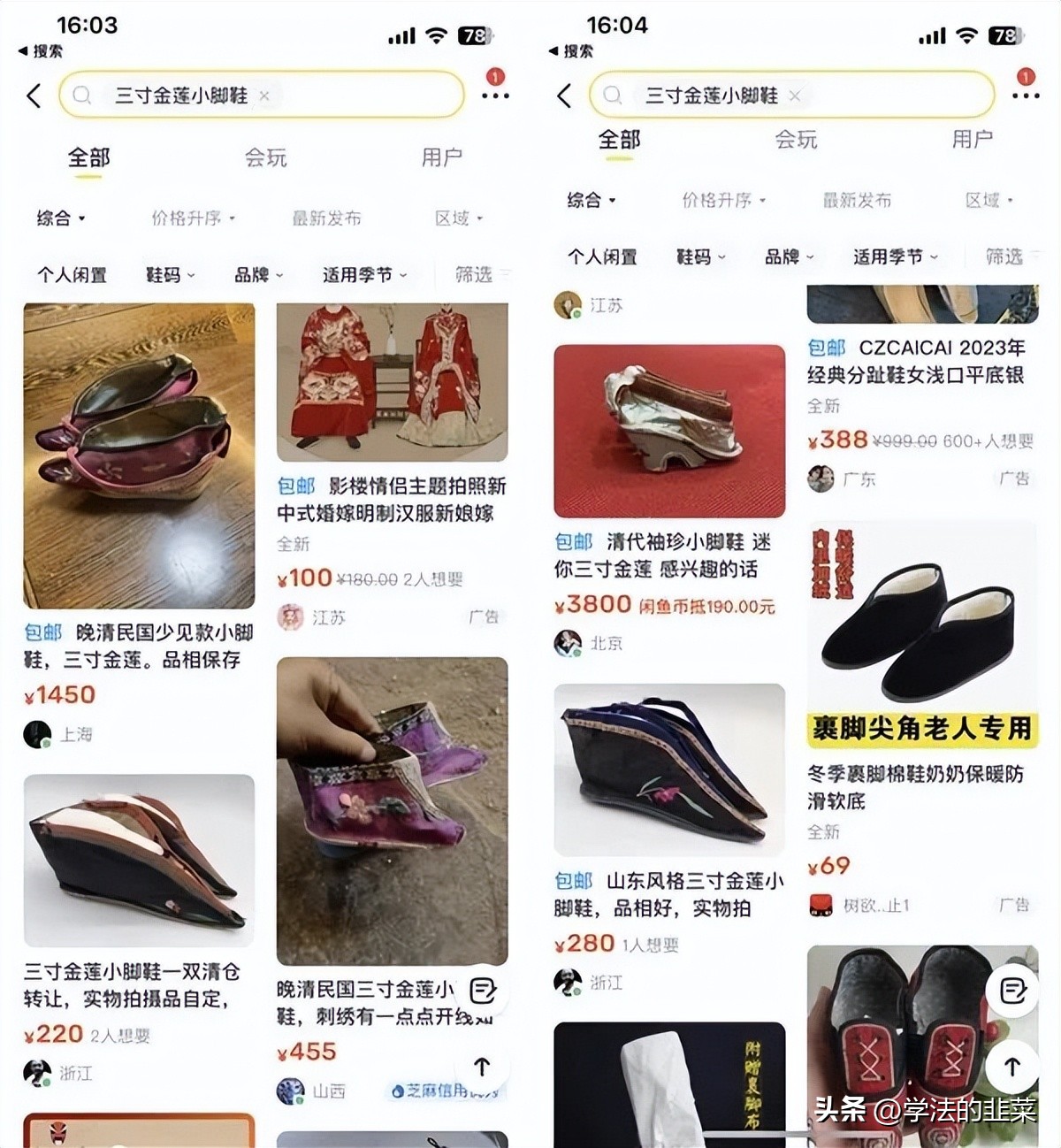Image resolution: width=1061 pixels, height=1148 pixels.
Task: Expand the 综合 sort dropdown
Action: 55,218
